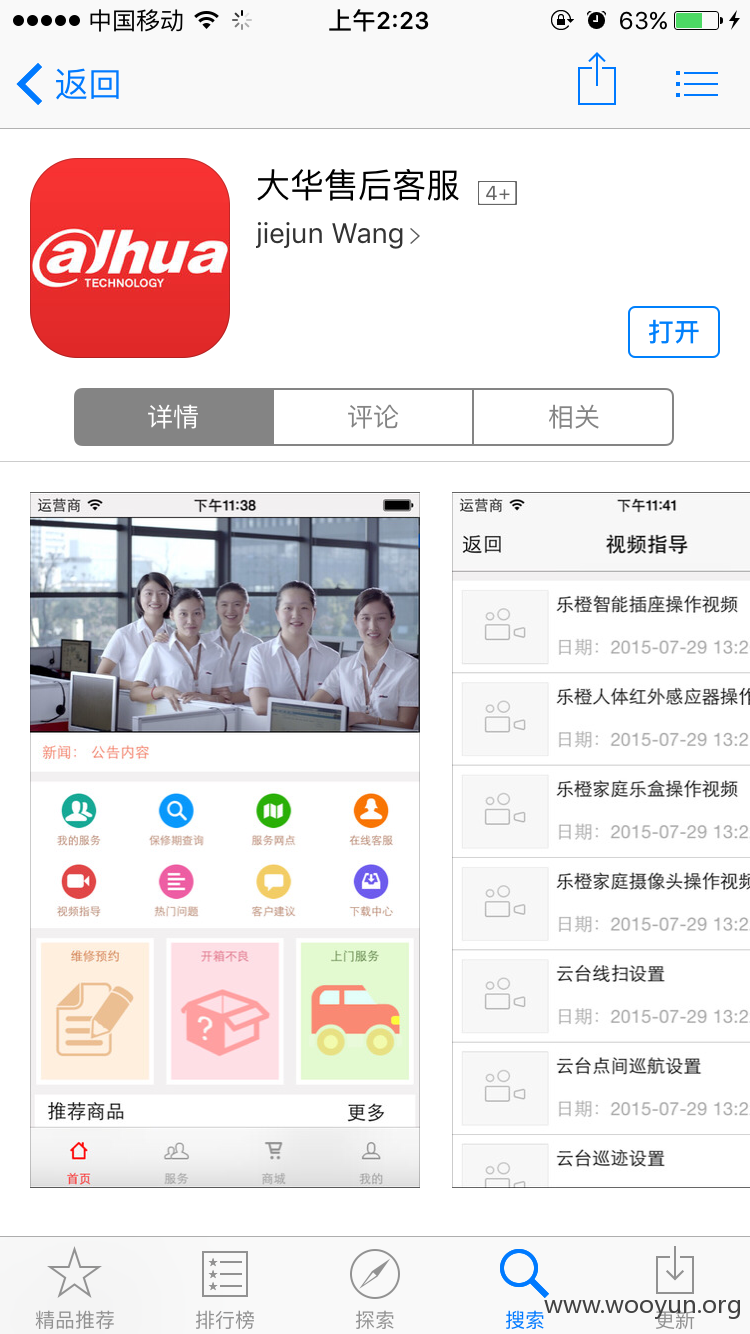Go to the 探索 tab
The height and width of the screenshot is (1334, 750).
coord(375,1288)
